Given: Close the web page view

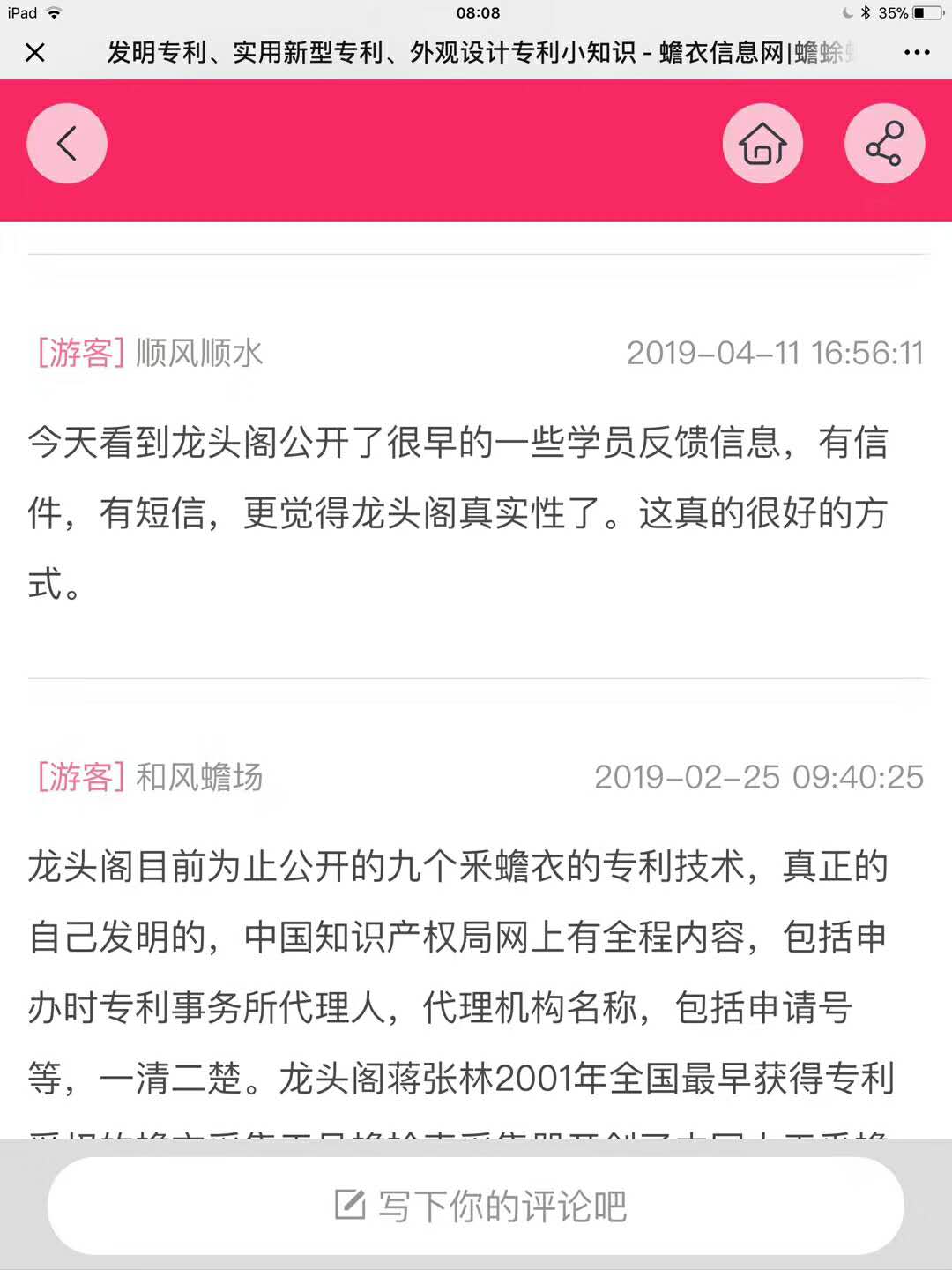Looking at the screenshot, I should coord(35,53).
